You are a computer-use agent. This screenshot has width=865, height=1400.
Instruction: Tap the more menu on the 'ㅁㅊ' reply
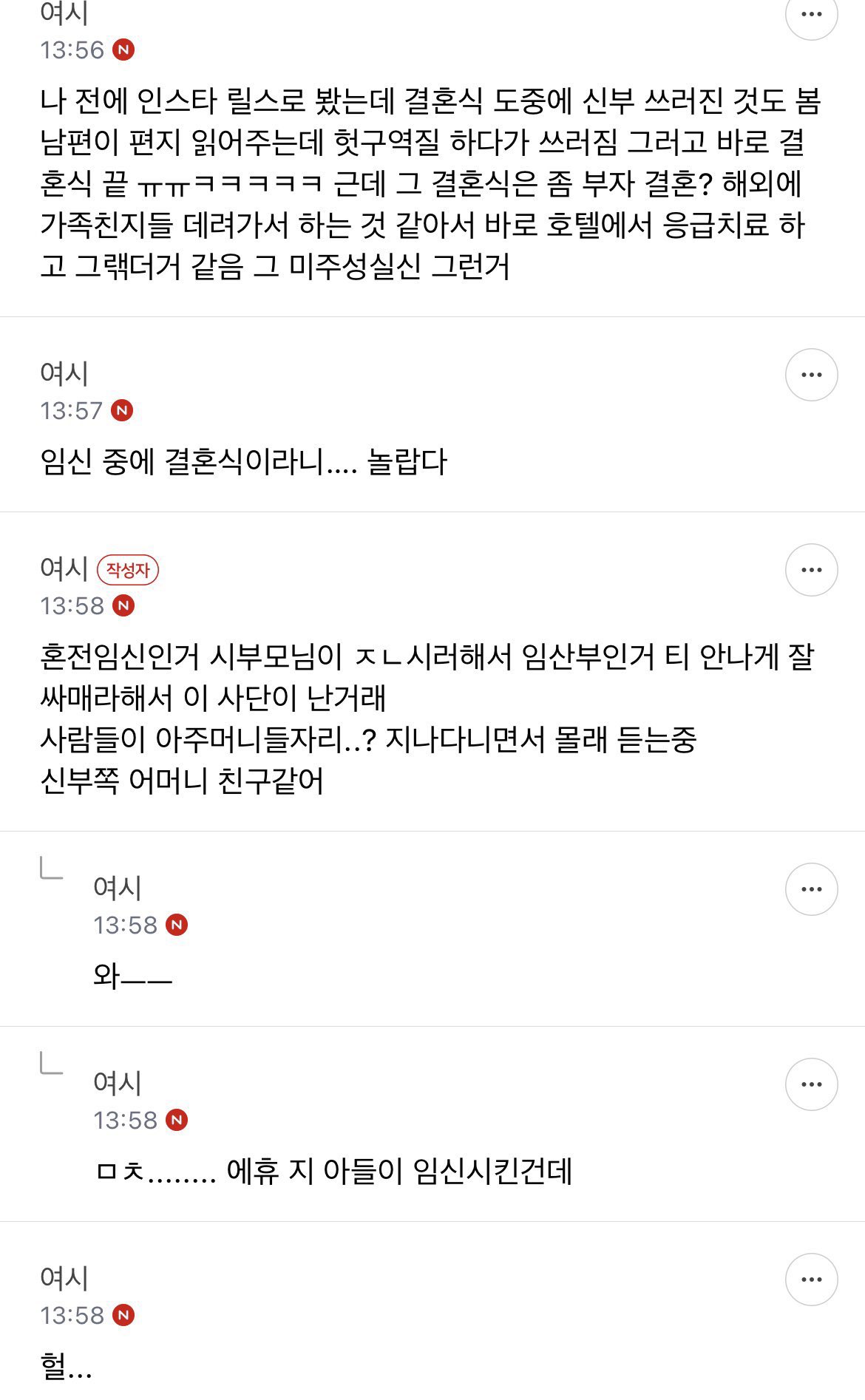pyautogui.click(x=811, y=1084)
